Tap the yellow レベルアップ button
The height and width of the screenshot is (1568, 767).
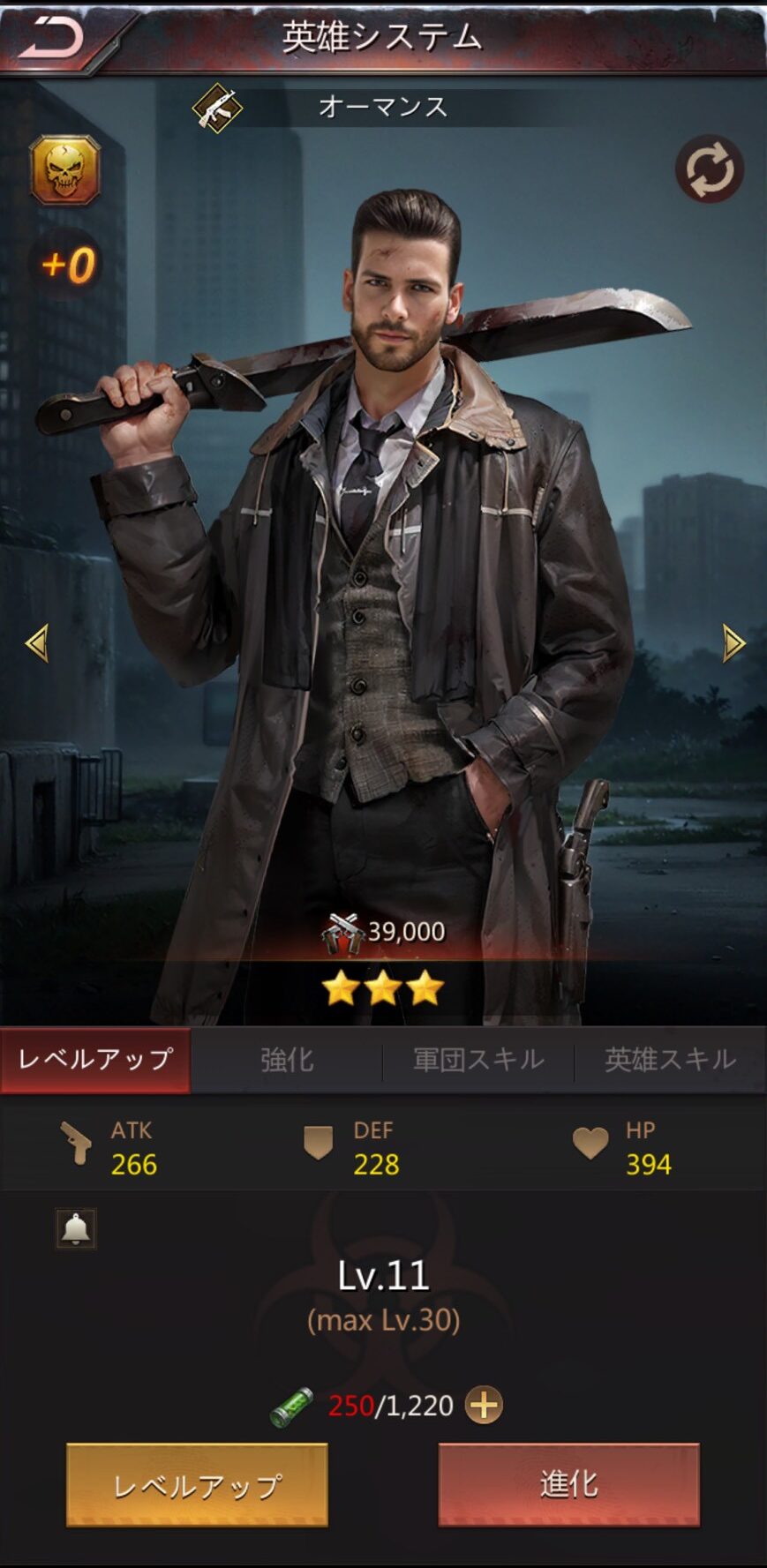197,1485
